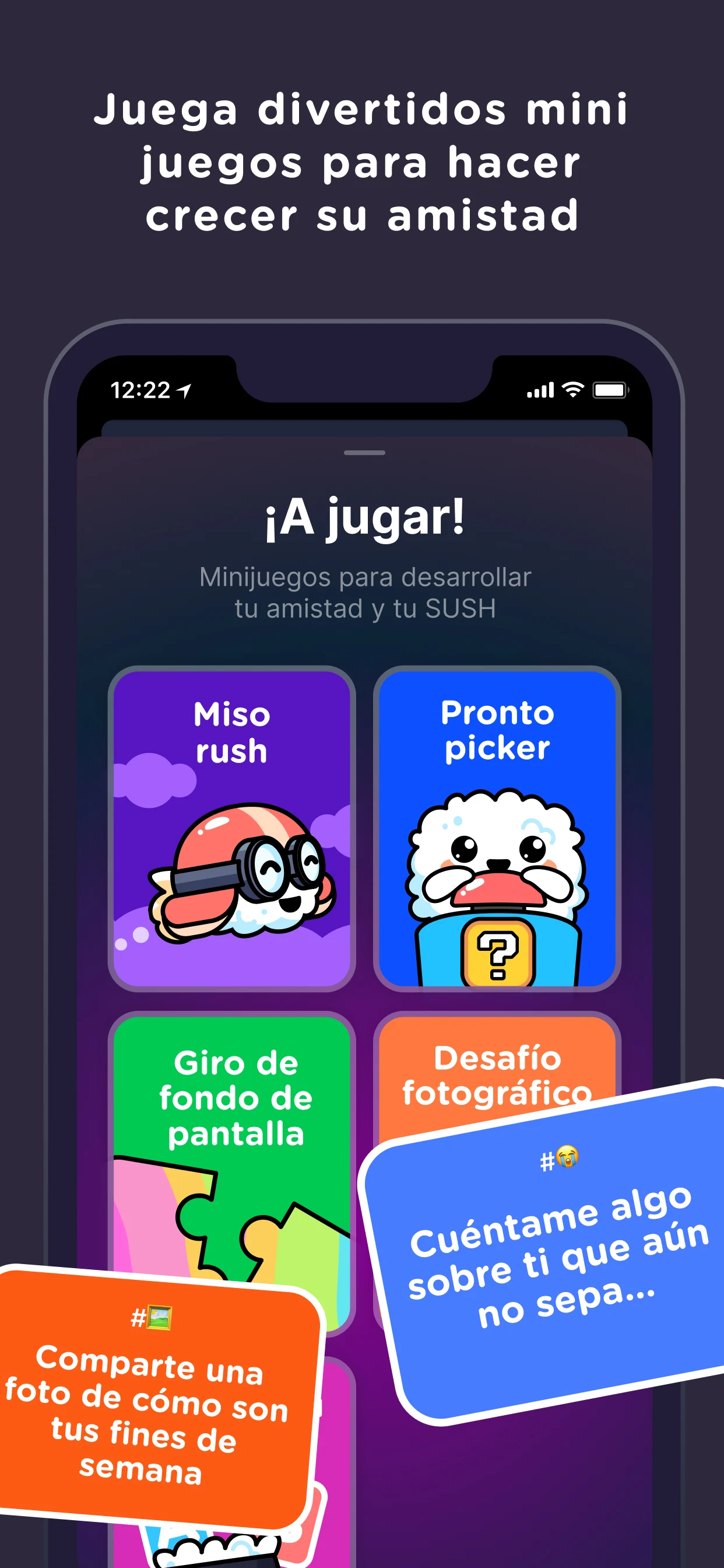
Task: Click the battery indicator
Action: click(610, 390)
